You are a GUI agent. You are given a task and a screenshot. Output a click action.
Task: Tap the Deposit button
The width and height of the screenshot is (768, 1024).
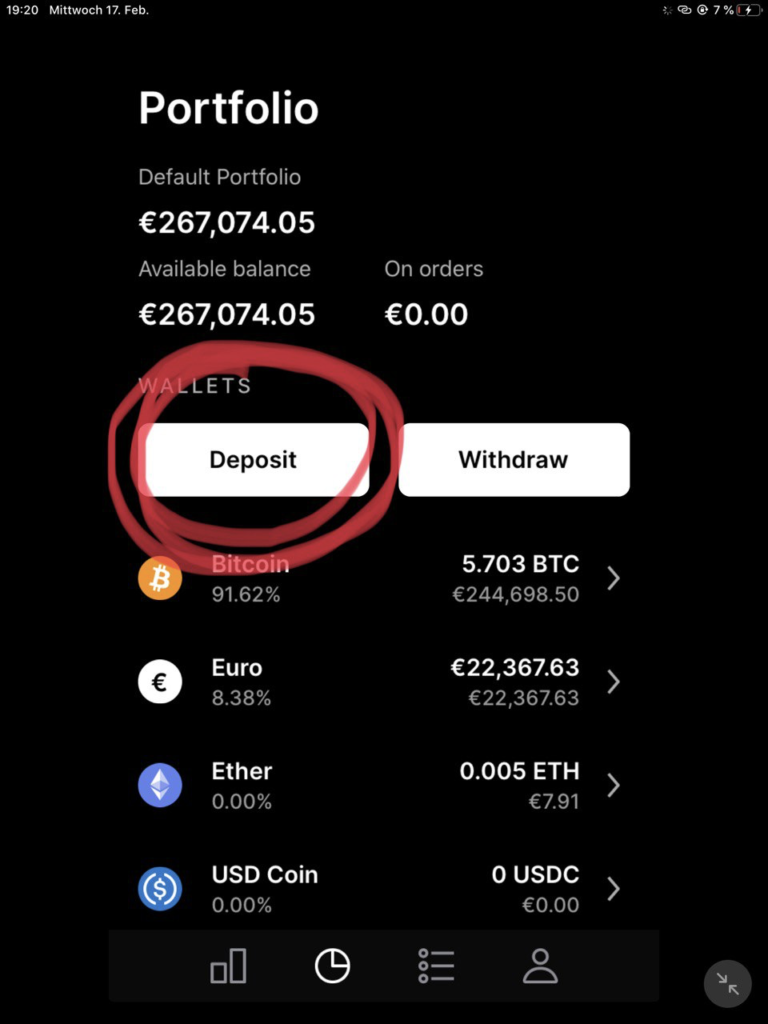point(253,460)
